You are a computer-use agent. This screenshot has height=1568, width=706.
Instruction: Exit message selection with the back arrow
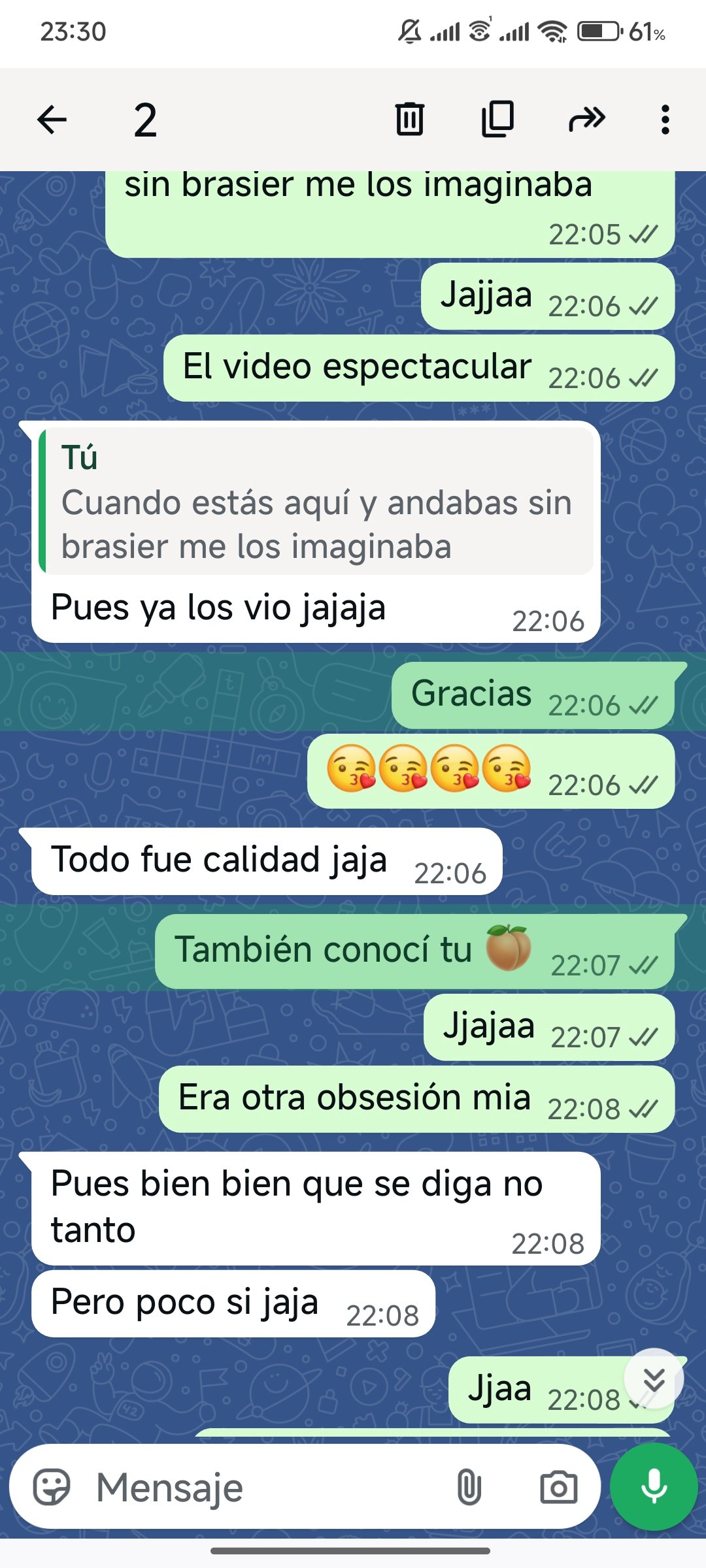52,120
